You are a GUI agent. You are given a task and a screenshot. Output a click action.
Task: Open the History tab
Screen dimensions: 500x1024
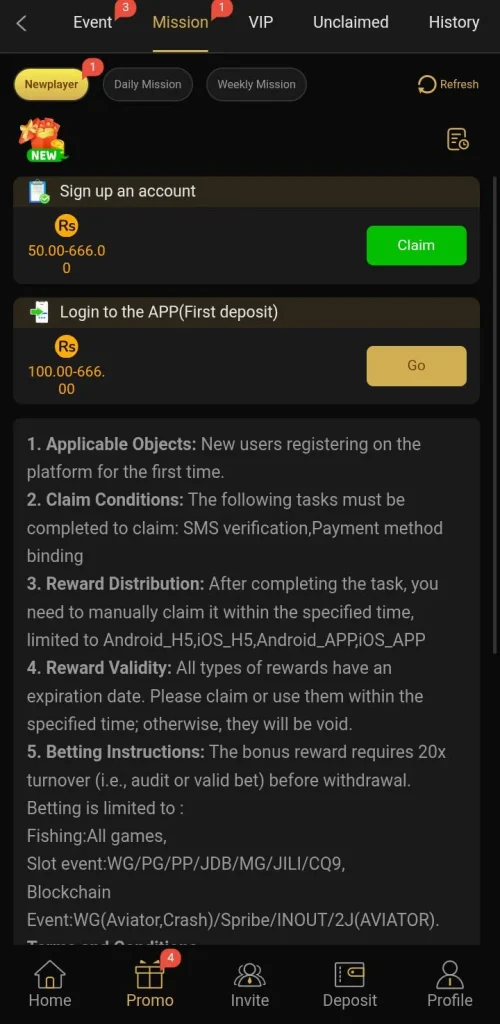coord(454,22)
